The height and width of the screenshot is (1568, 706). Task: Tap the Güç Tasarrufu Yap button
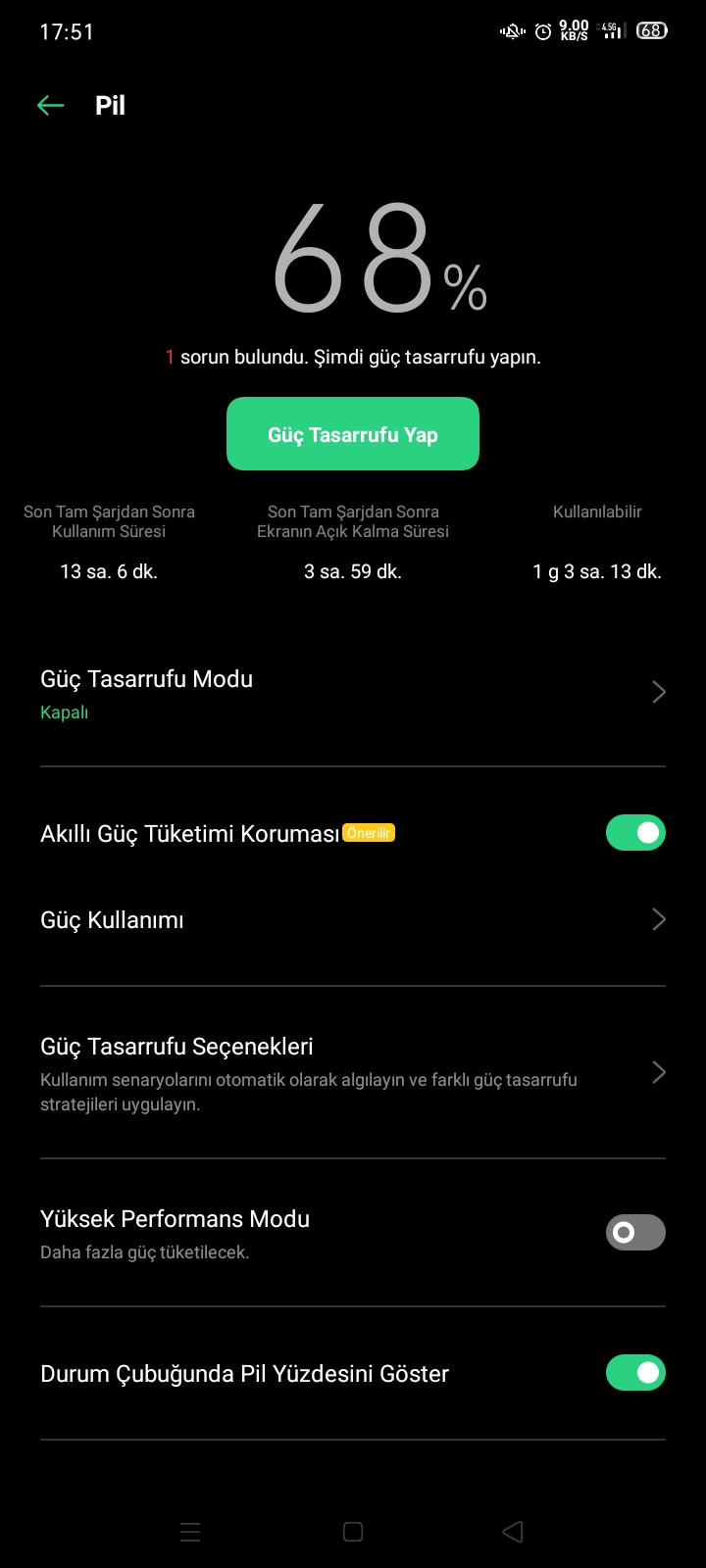[353, 434]
